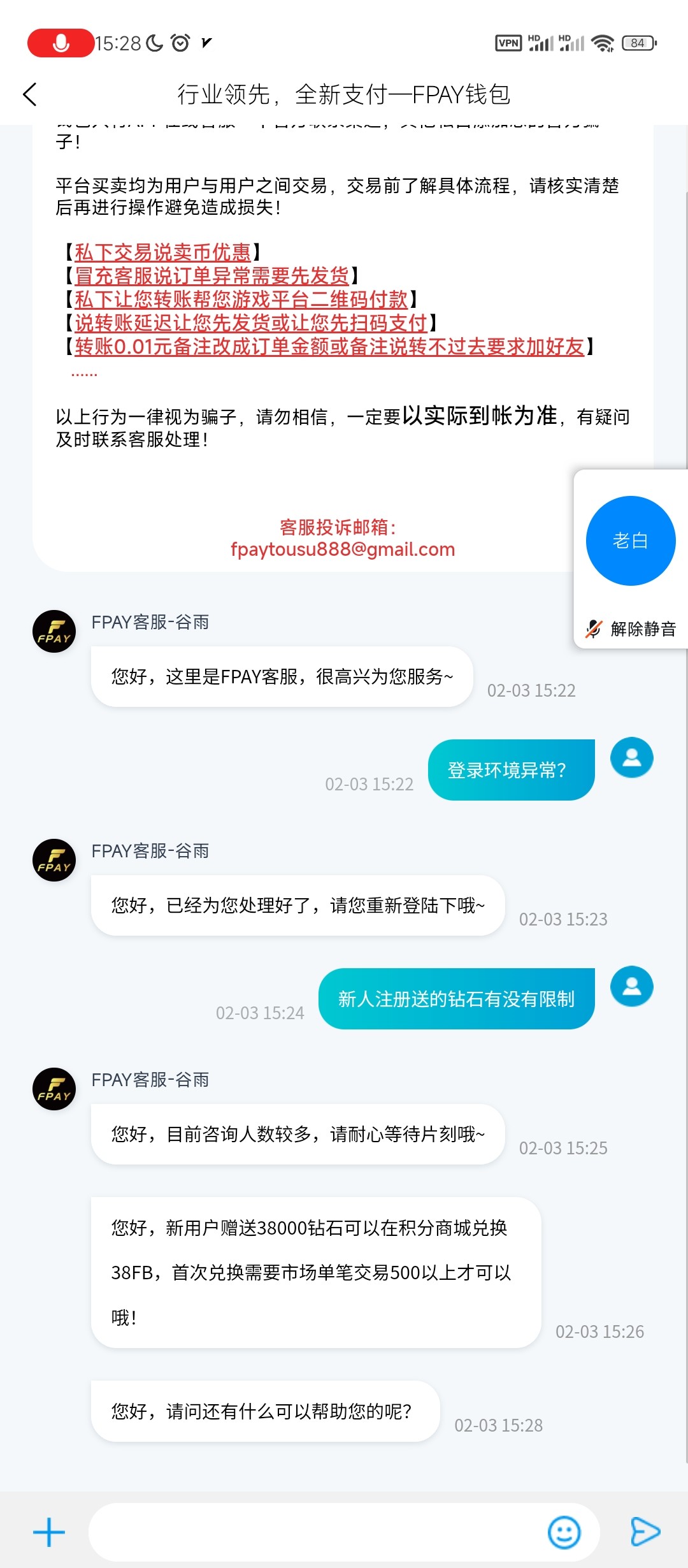Open the emoji picker
688x1568 pixels.
pos(564,1532)
